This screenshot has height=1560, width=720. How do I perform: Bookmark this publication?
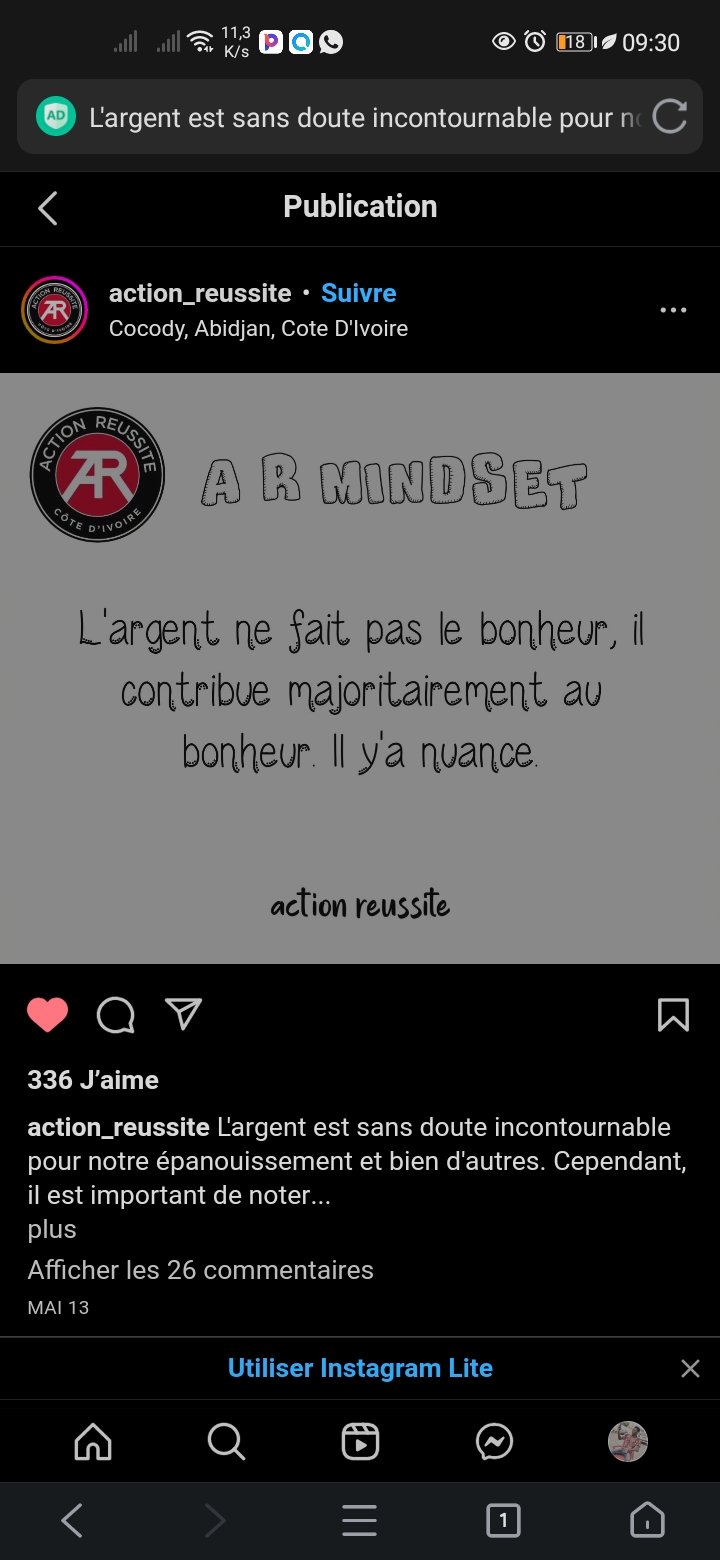pos(673,1015)
